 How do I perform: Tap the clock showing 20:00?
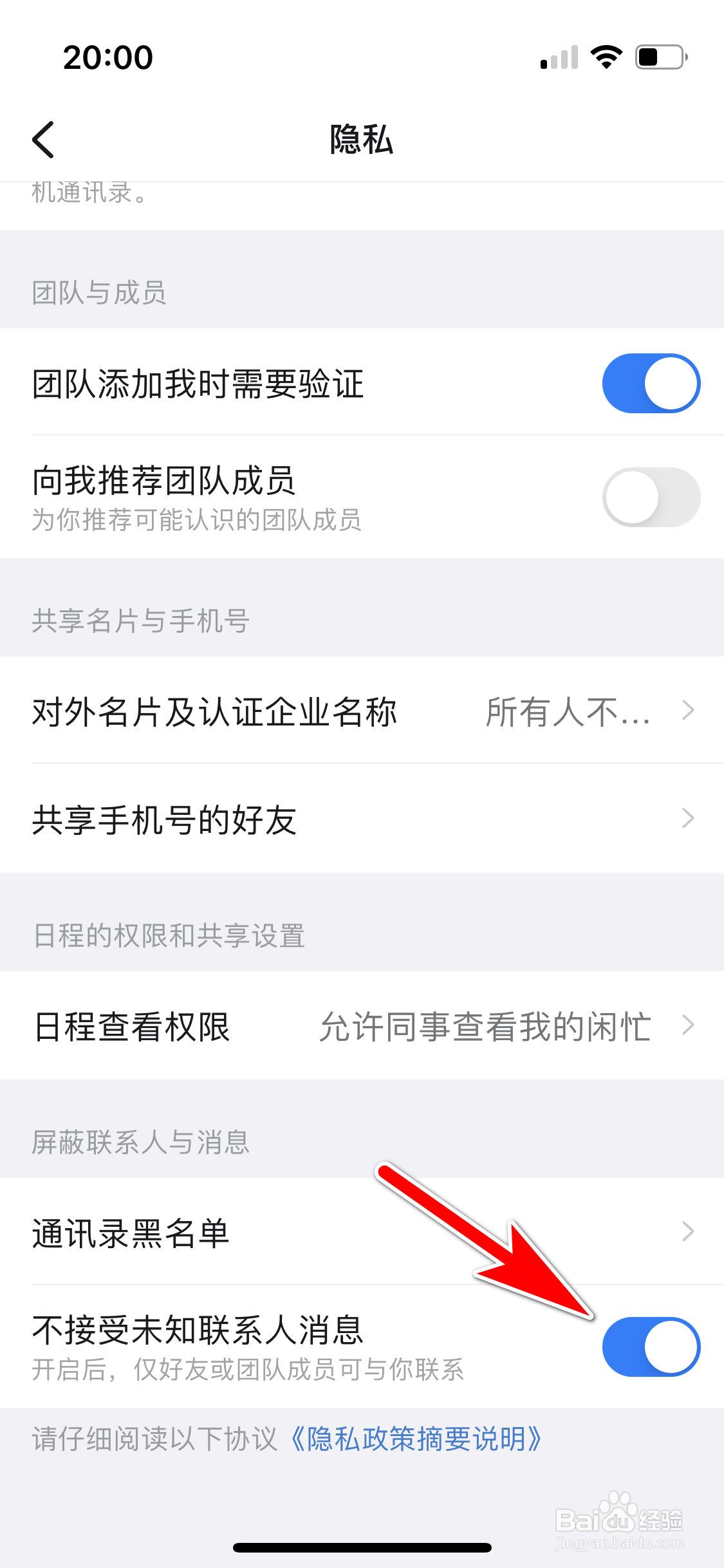107,58
